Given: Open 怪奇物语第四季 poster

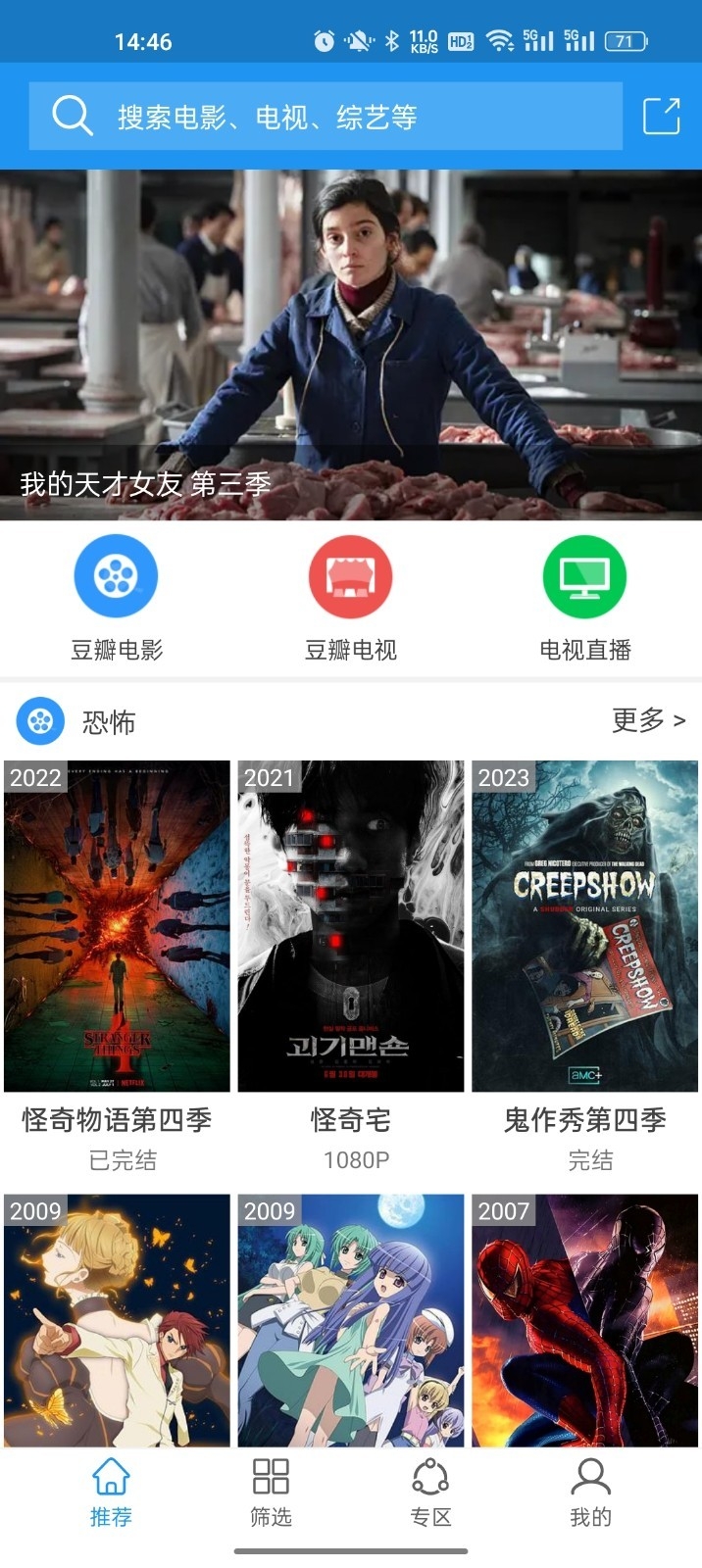Looking at the screenshot, I should pos(117,926).
